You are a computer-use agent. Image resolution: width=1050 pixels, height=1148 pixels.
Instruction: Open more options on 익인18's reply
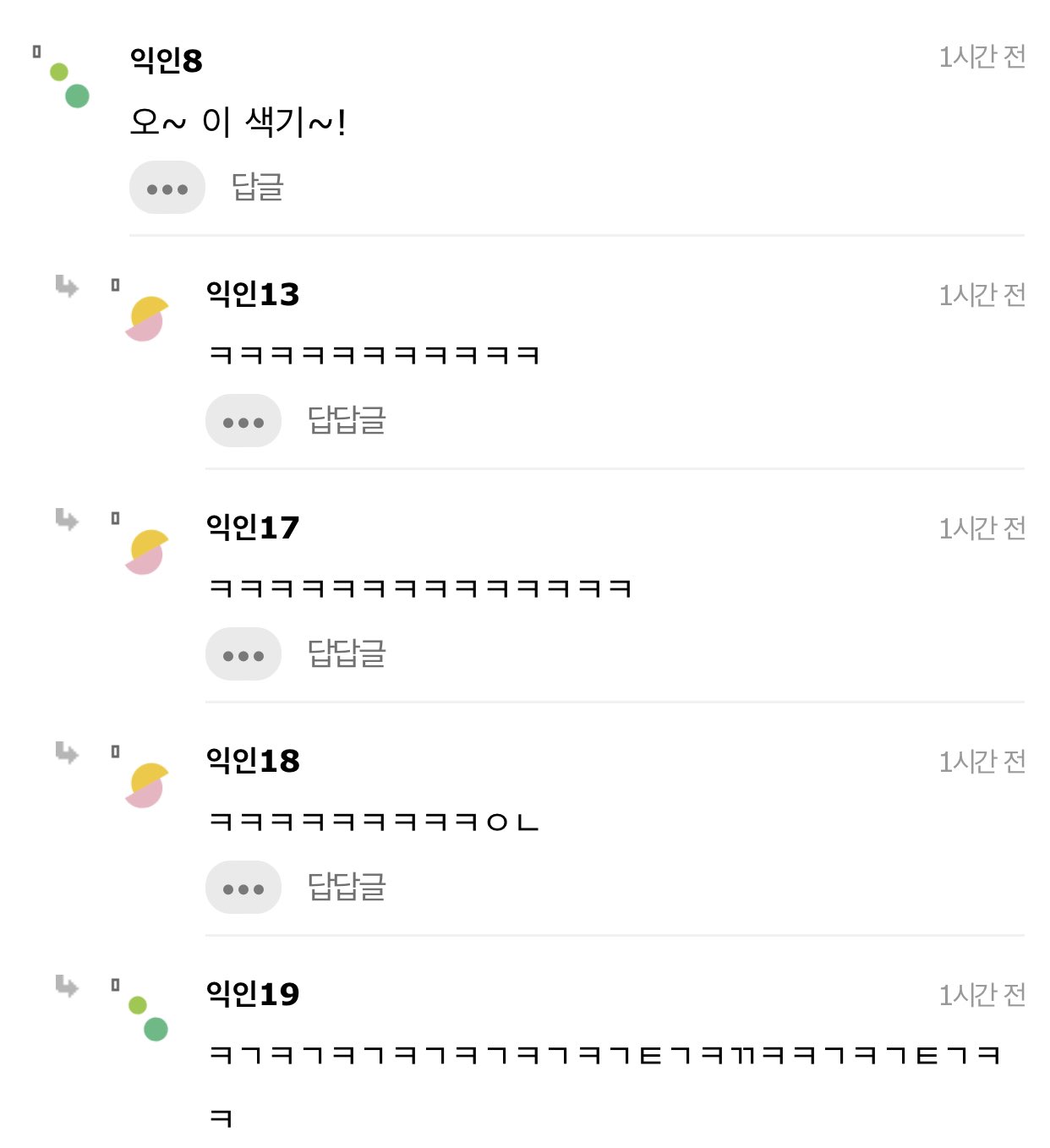click(x=243, y=888)
